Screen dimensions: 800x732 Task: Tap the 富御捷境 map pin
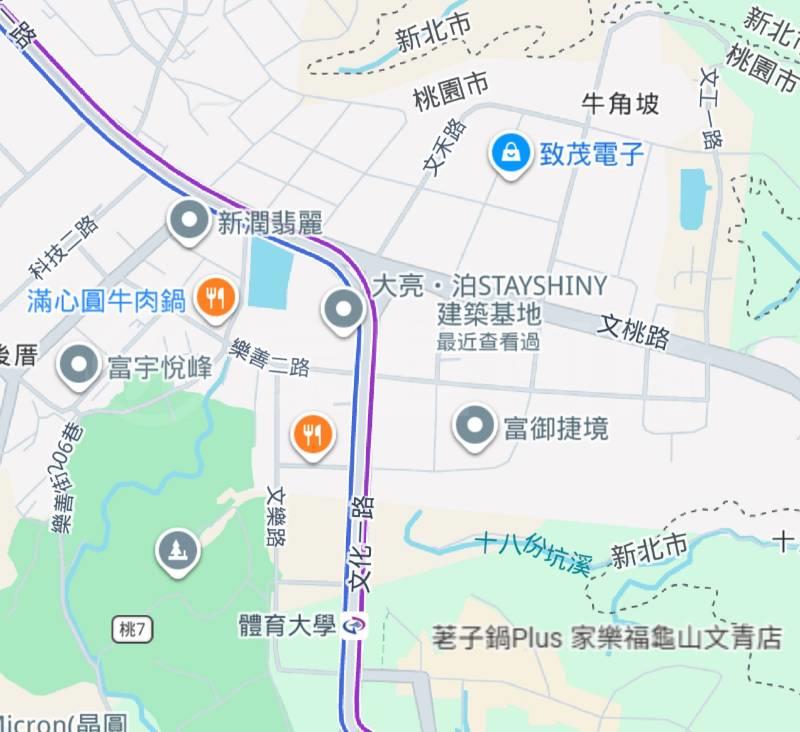475,427
